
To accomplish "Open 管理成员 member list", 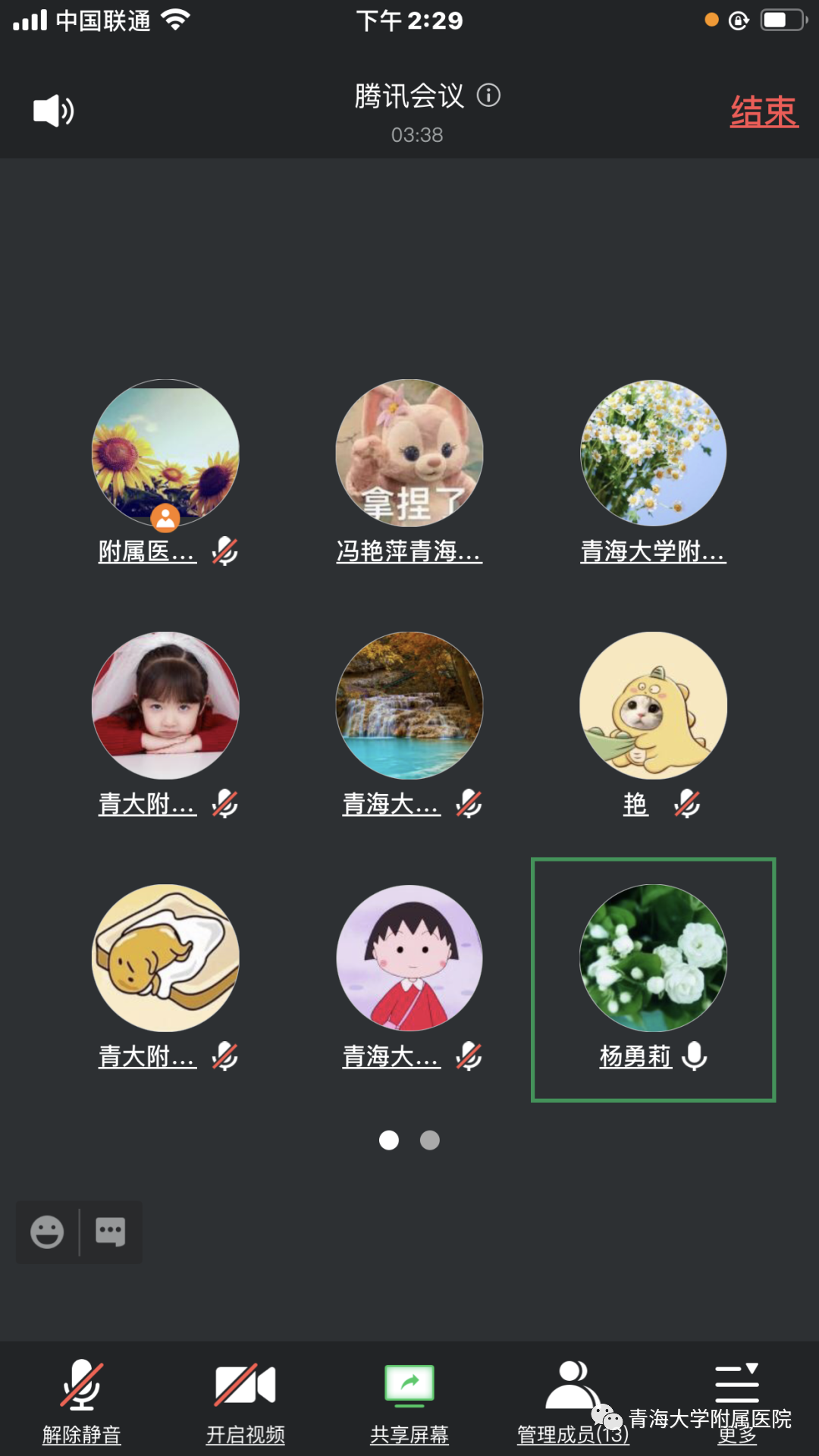I will point(573,1401).
